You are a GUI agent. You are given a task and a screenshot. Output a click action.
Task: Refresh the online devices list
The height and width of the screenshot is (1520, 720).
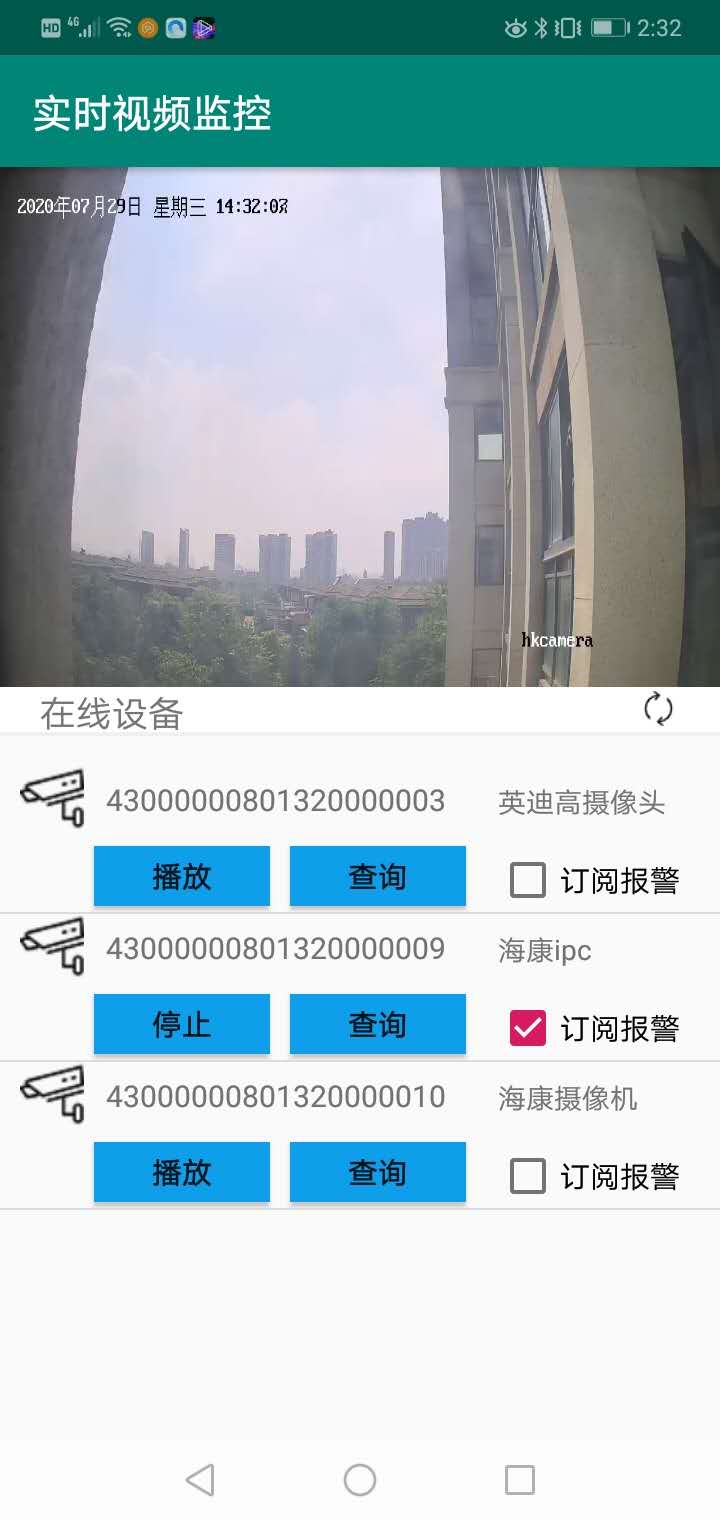click(658, 709)
